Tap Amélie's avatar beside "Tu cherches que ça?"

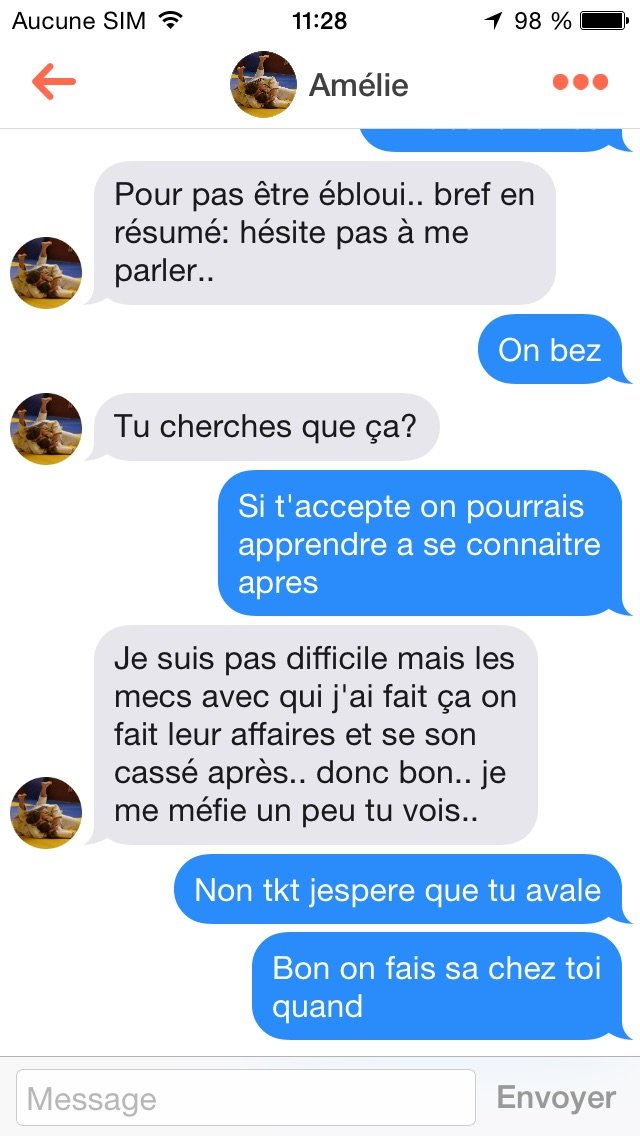tap(46, 428)
